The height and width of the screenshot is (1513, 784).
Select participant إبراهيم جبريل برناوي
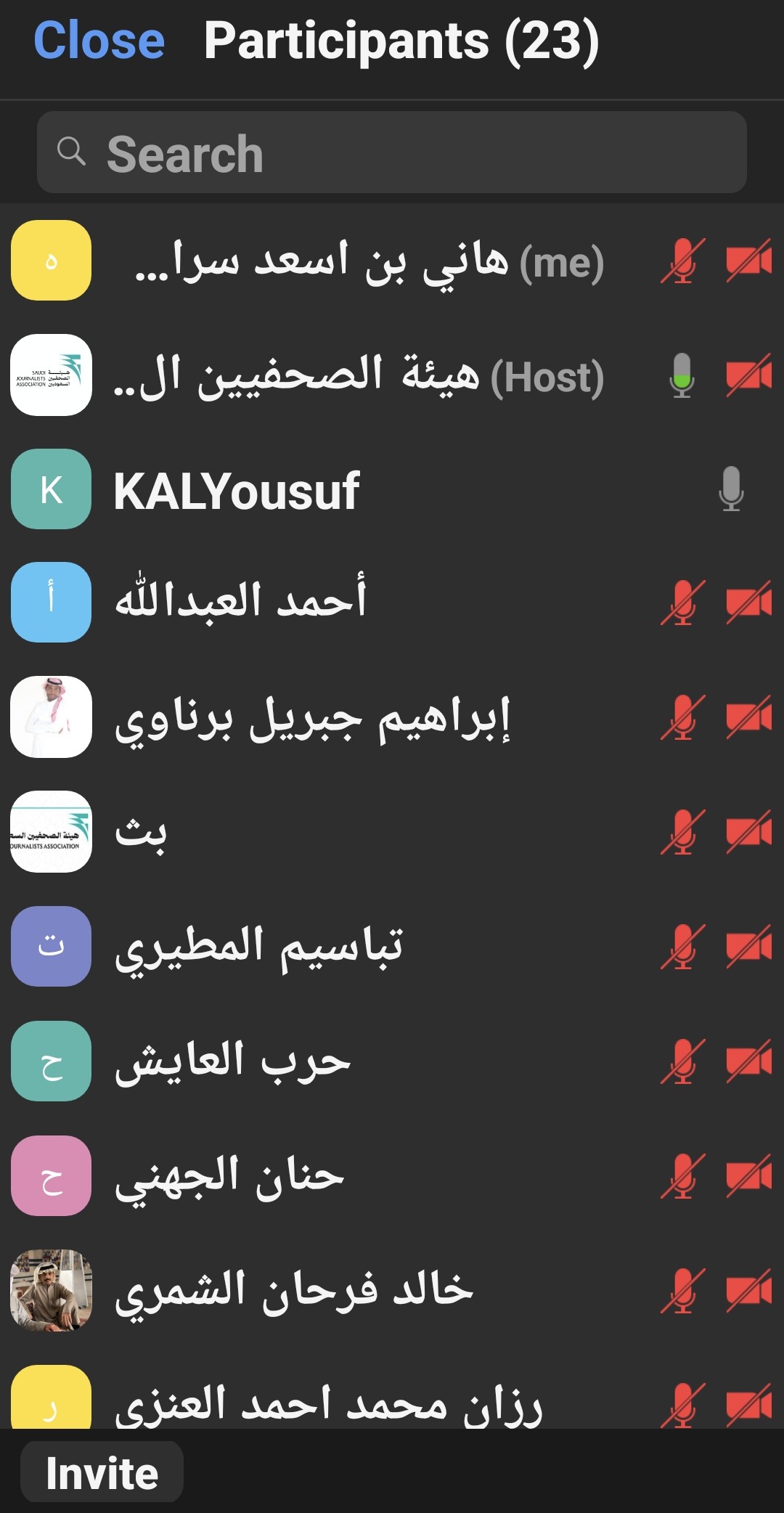pyautogui.click(x=312, y=717)
